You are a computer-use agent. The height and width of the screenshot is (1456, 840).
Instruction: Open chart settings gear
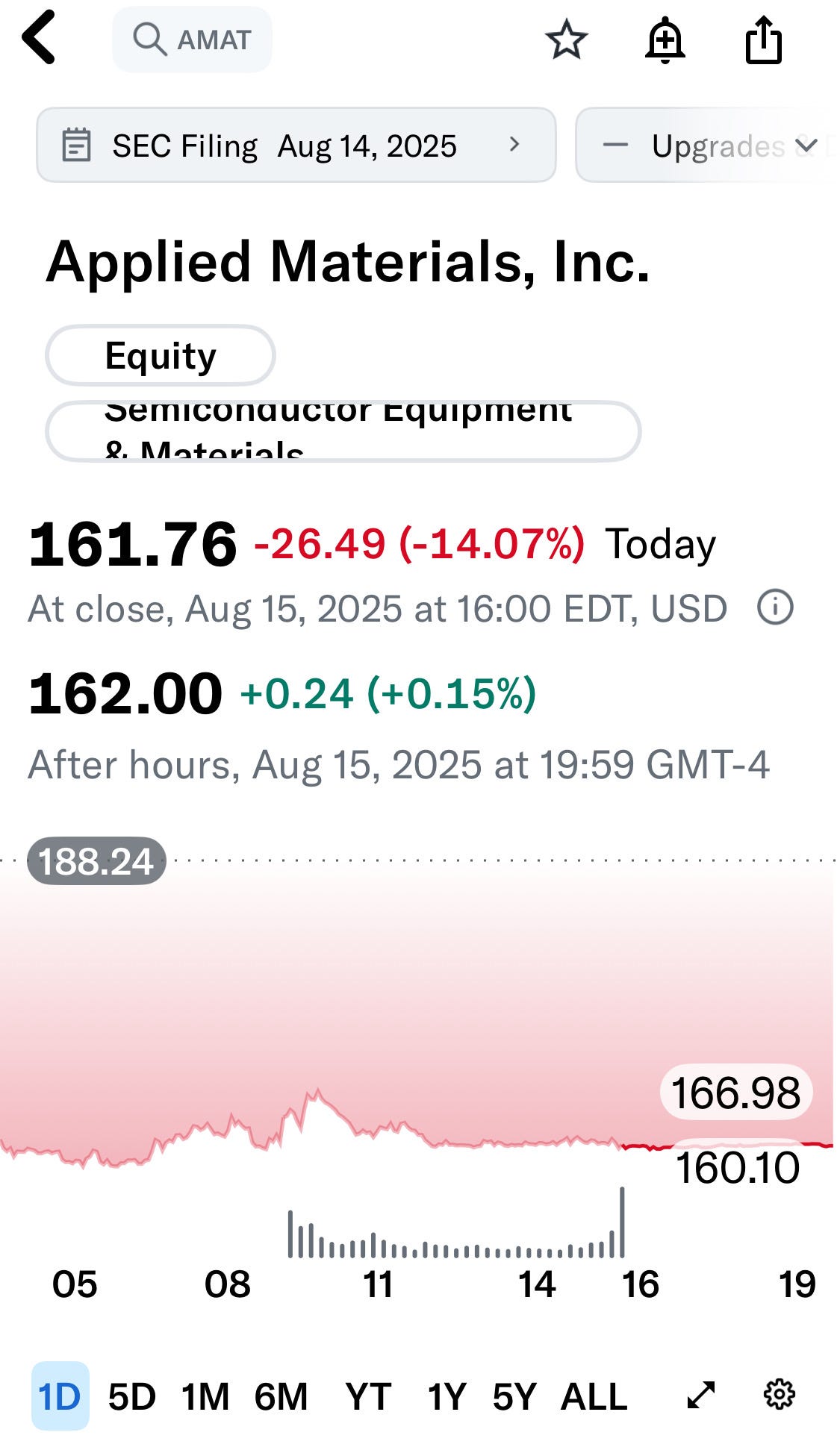tap(779, 1394)
